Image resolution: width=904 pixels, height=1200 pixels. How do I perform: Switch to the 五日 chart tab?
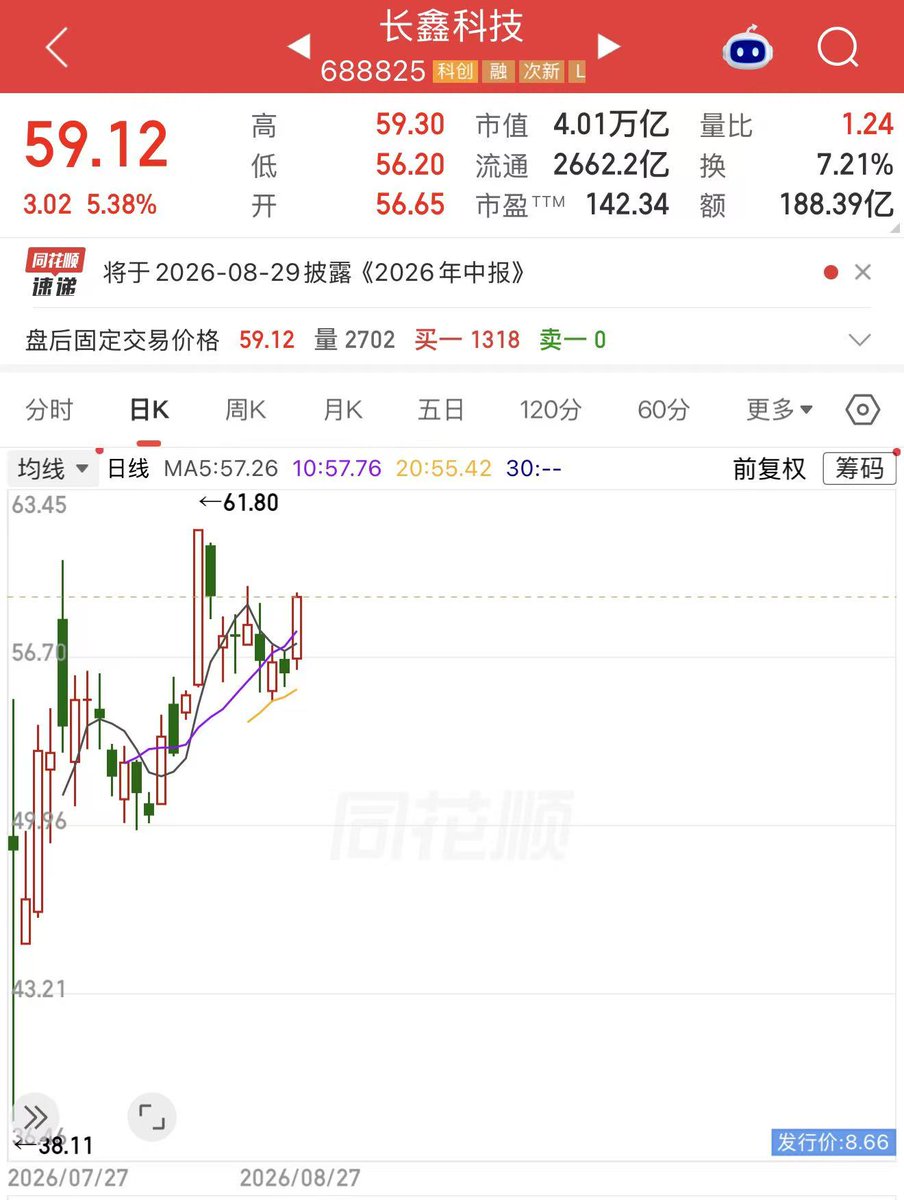(x=441, y=409)
